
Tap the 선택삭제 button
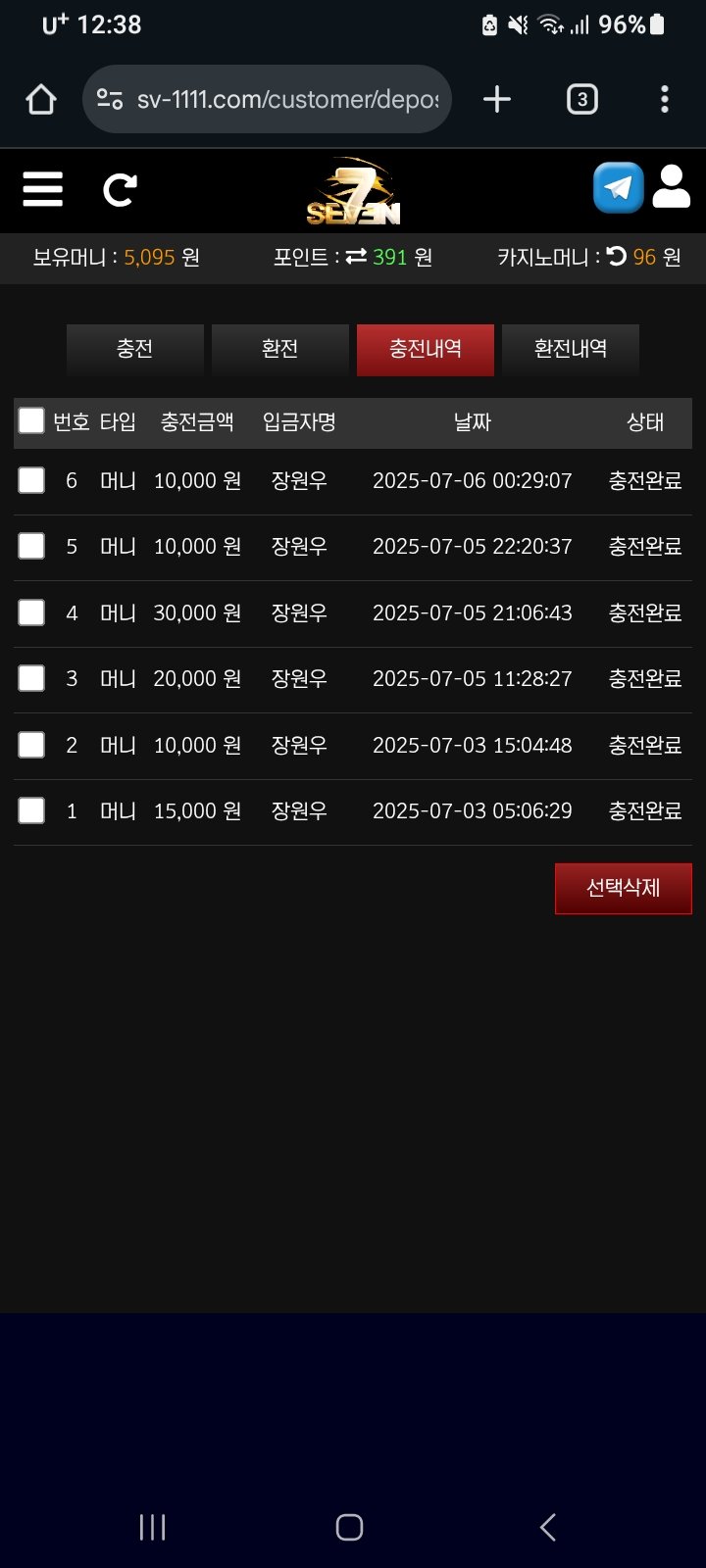[624, 888]
